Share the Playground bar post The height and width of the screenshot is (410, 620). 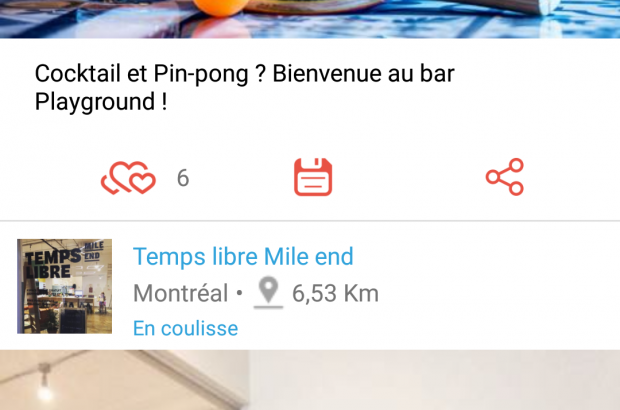[x=504, y=178]
